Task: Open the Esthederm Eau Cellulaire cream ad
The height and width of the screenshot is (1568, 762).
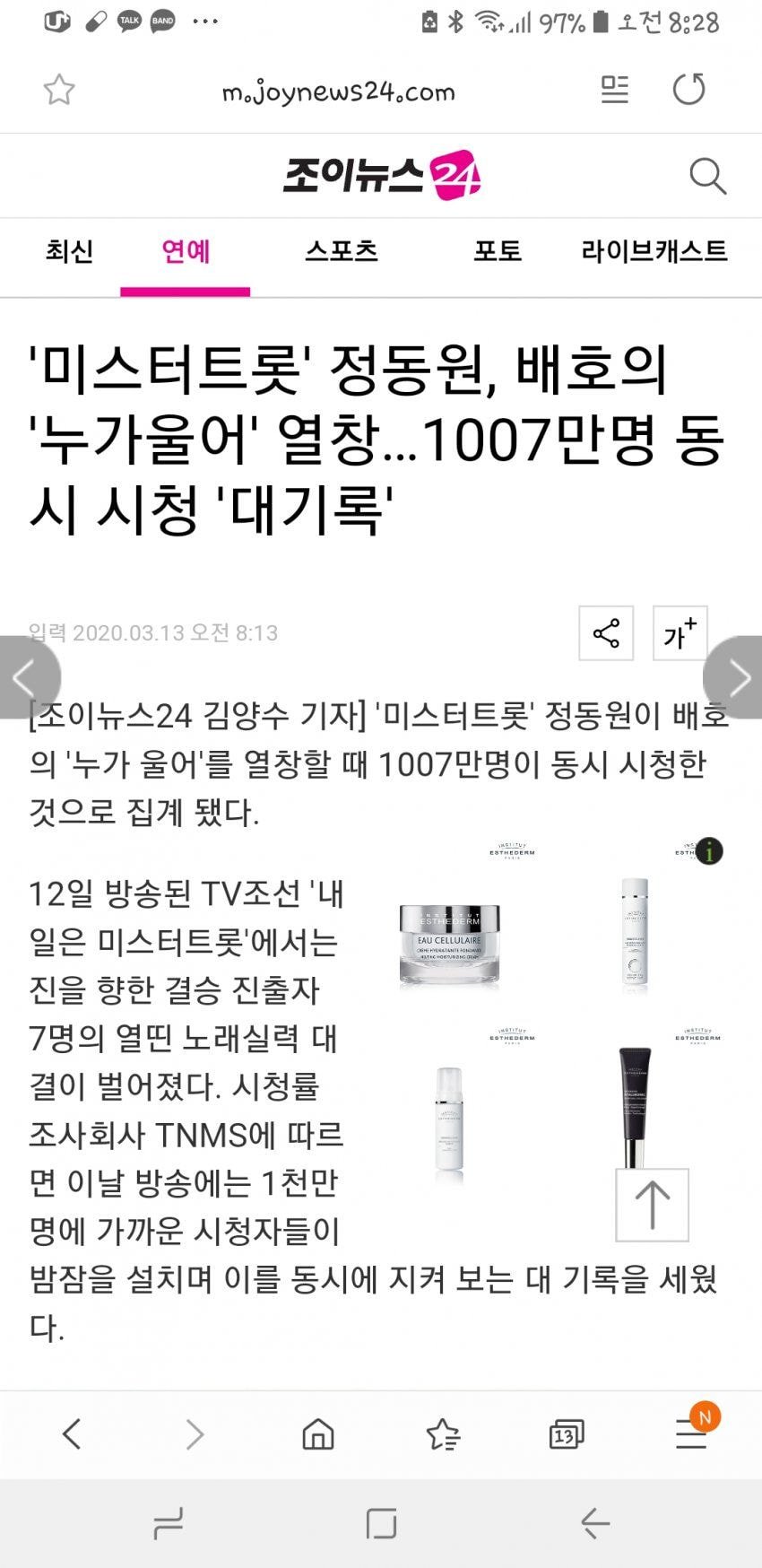Action: pos(450,942)
